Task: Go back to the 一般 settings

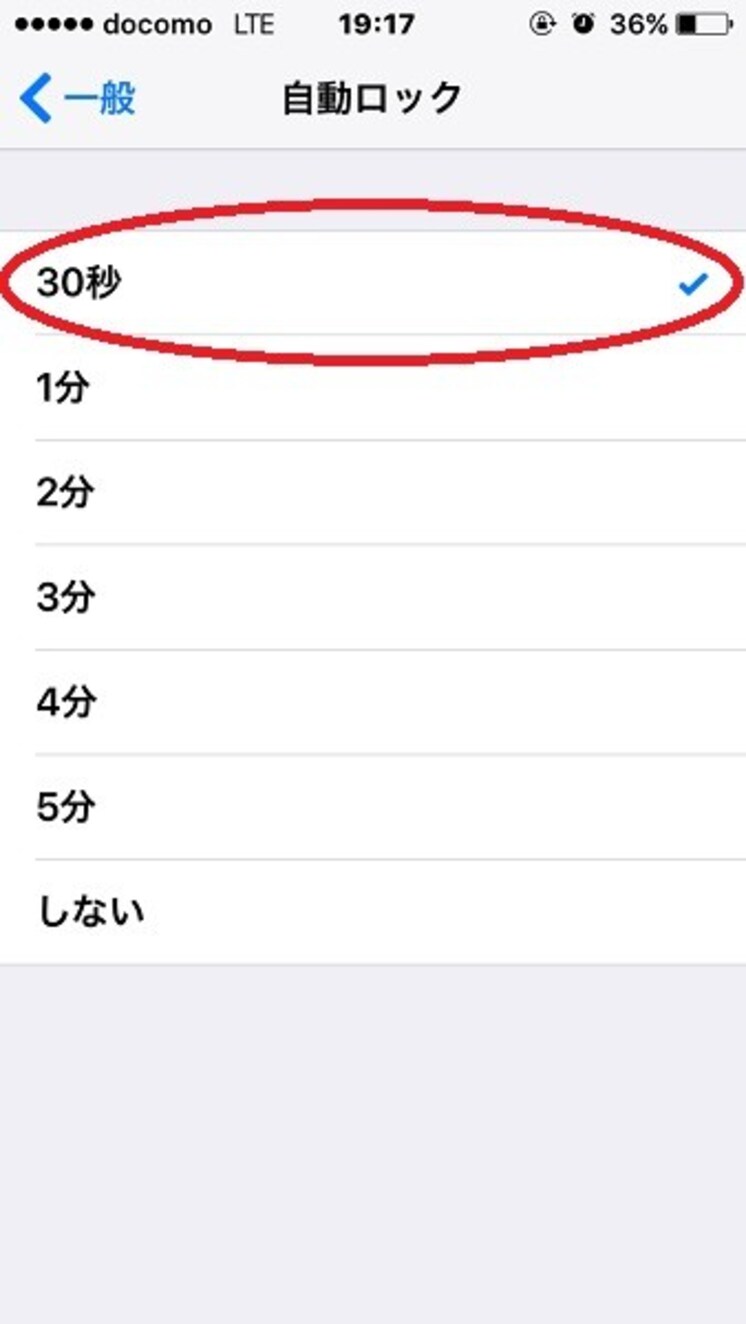Action: coord(77,99)
